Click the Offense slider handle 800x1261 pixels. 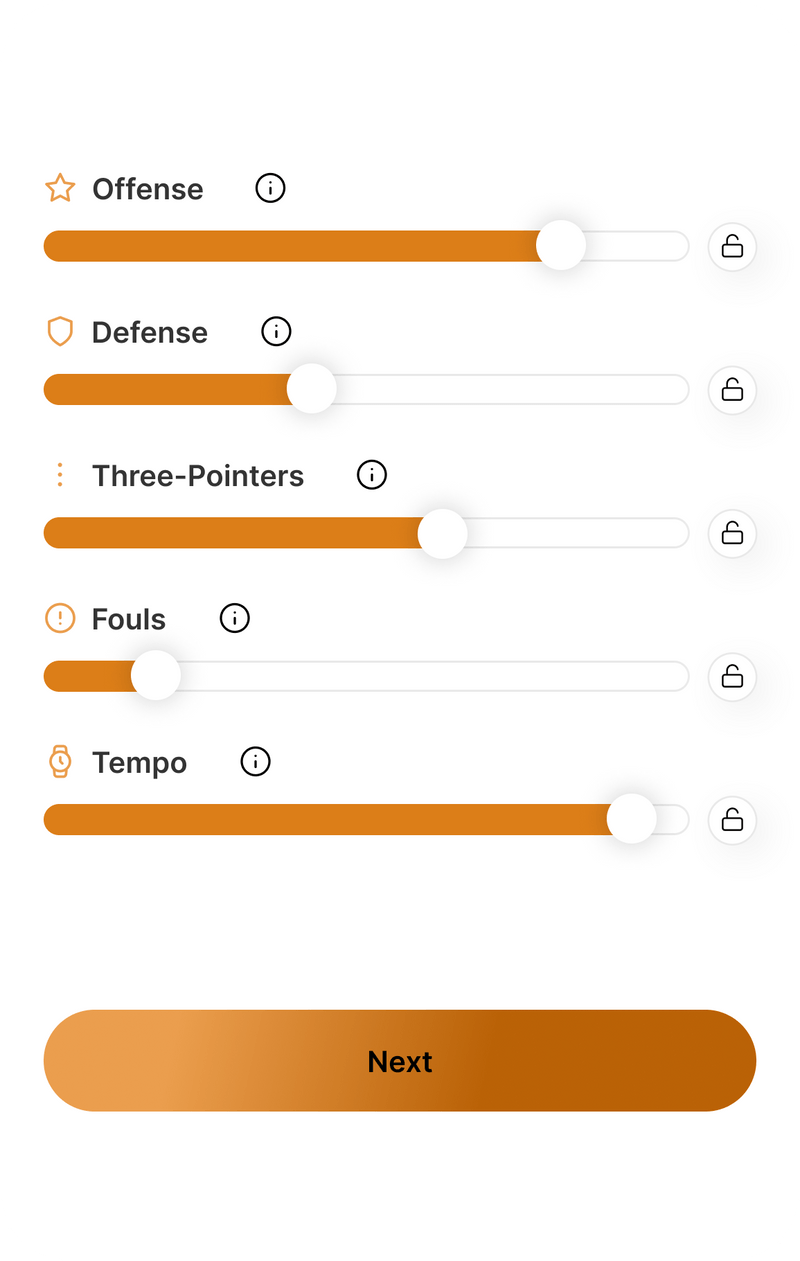coord(561,246)
